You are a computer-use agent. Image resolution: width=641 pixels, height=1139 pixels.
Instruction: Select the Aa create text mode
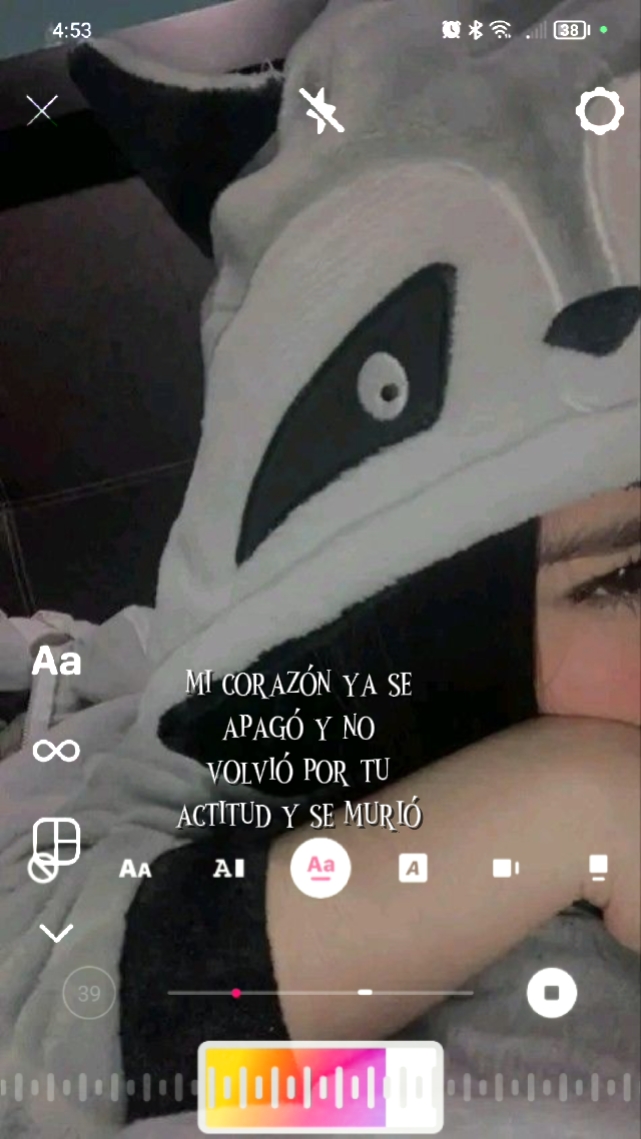[x=56, y=661]
